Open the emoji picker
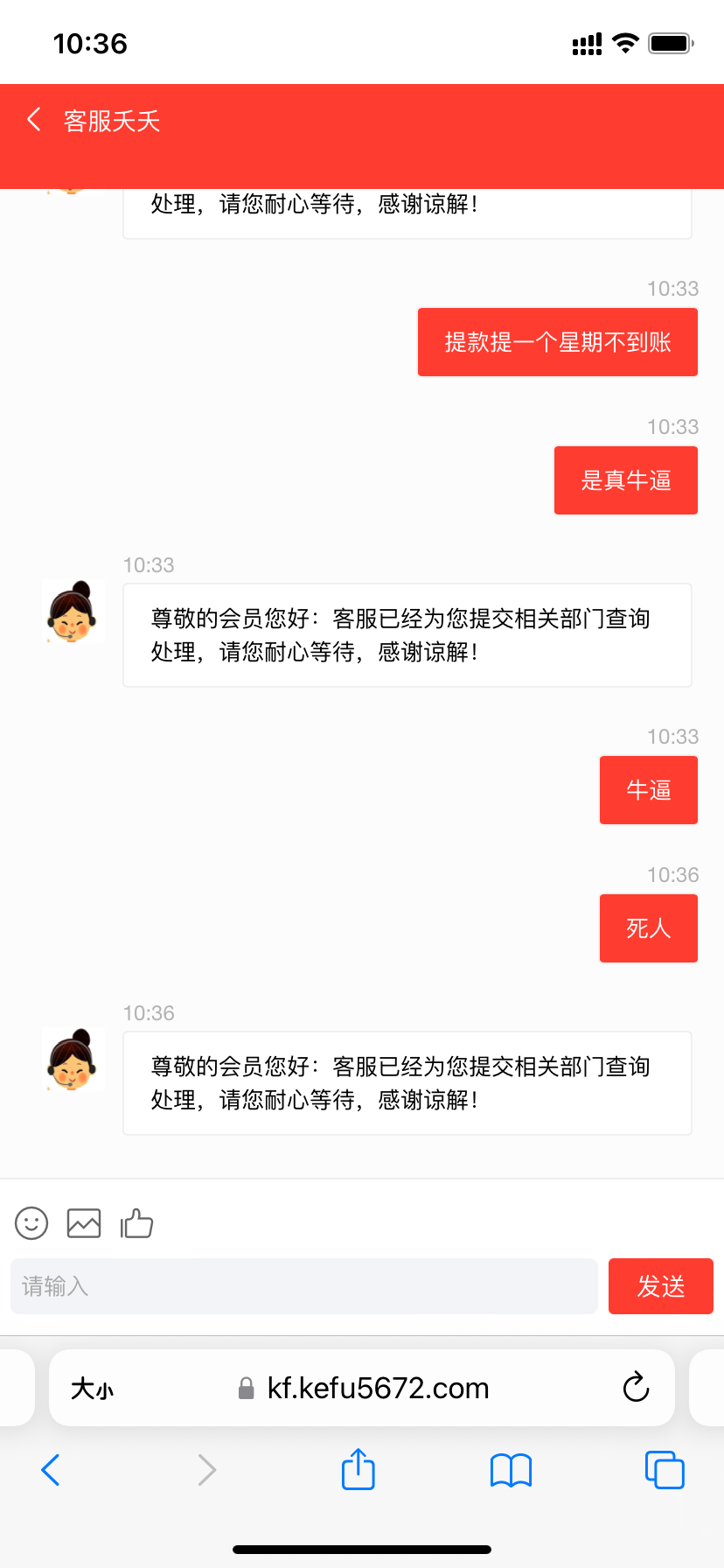This screenshot has width=724, height=1568. [31, 1223]
